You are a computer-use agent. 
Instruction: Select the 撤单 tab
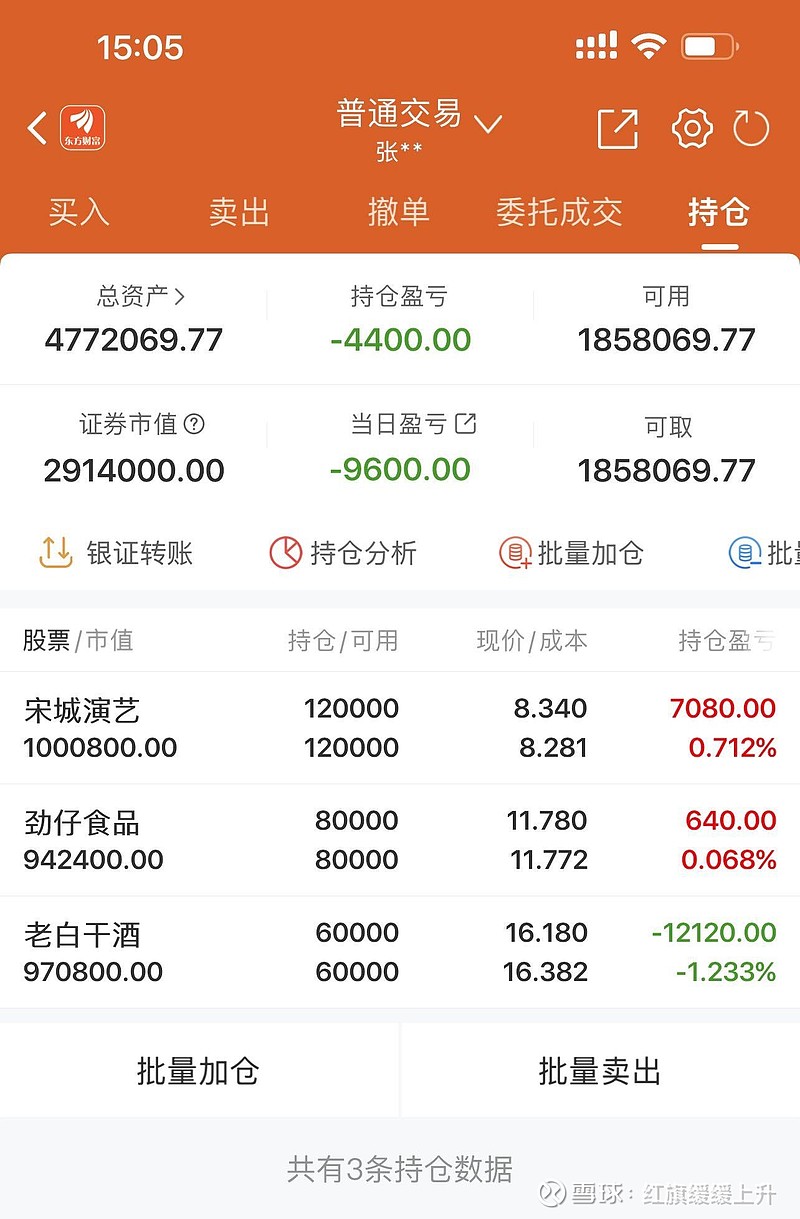(x=400, y=212)
